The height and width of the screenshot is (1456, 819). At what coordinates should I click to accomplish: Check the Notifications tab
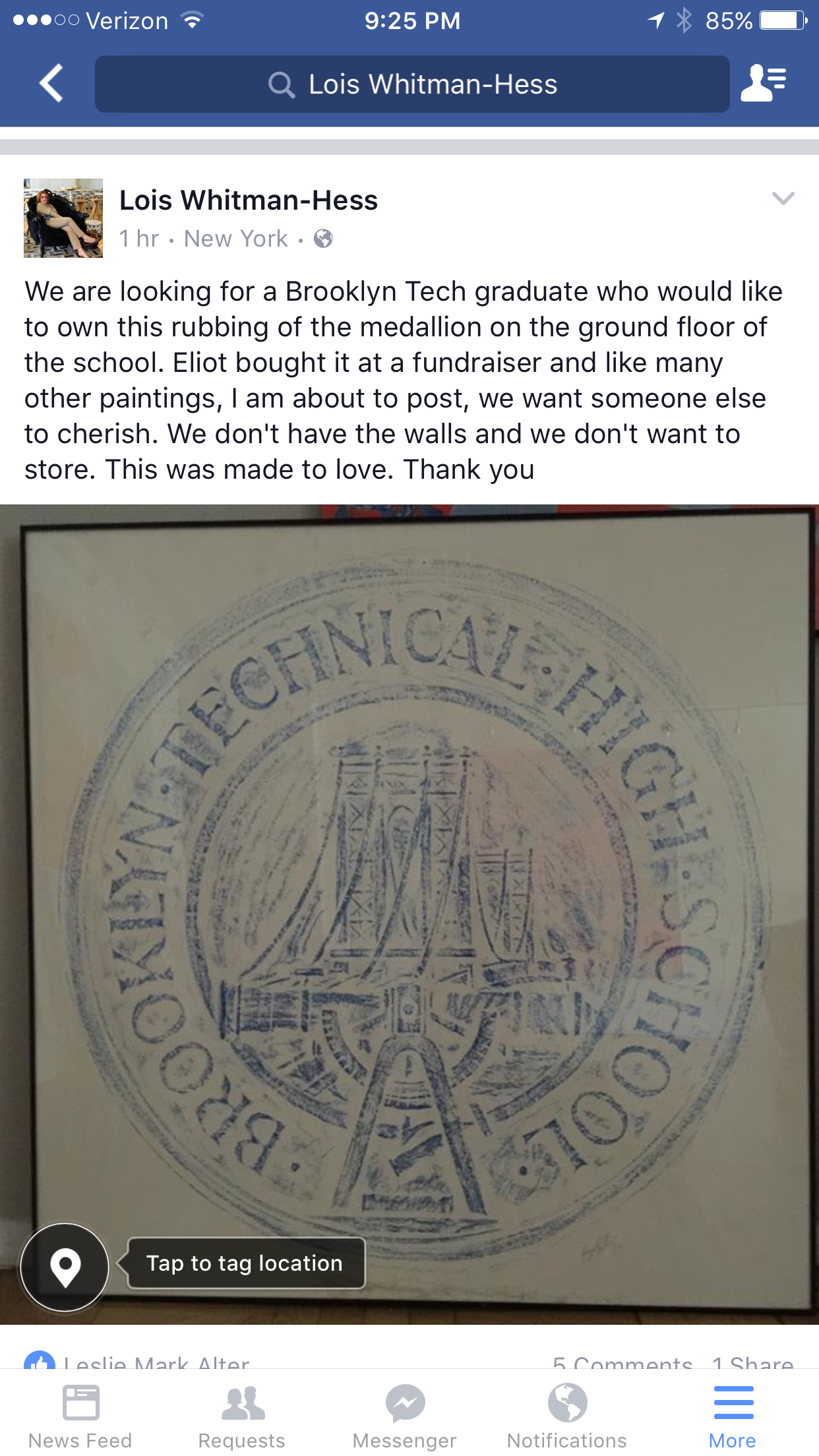tap(567, 1416)
